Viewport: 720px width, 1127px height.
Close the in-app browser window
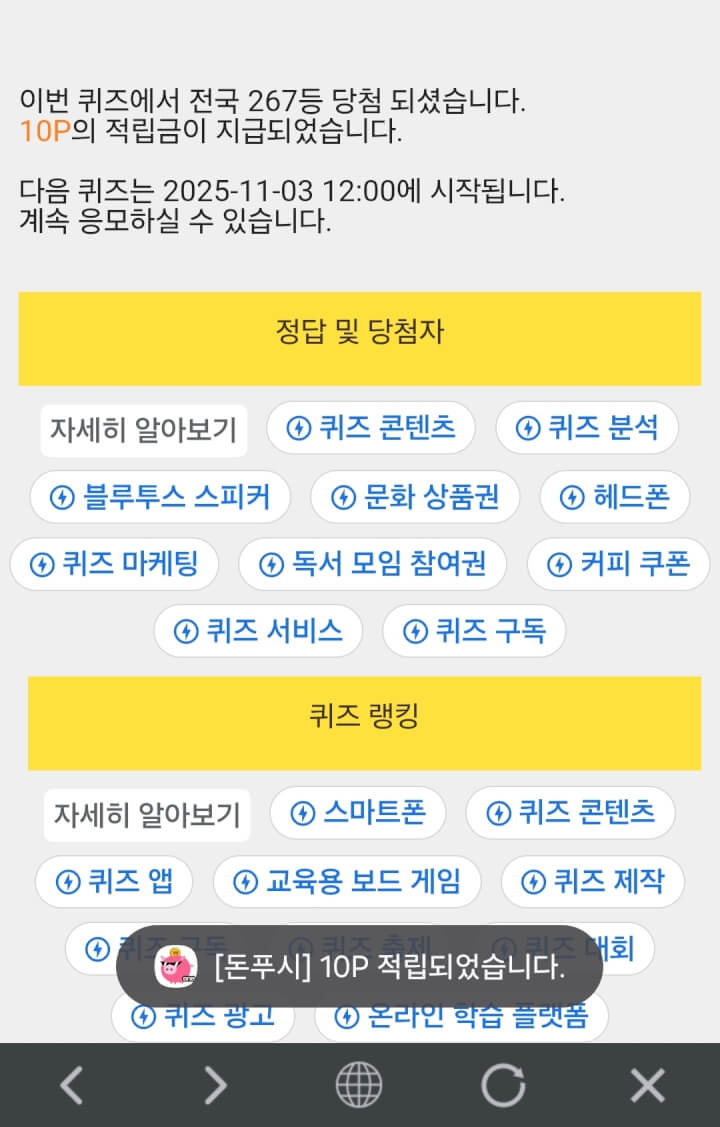(647, 1085)
